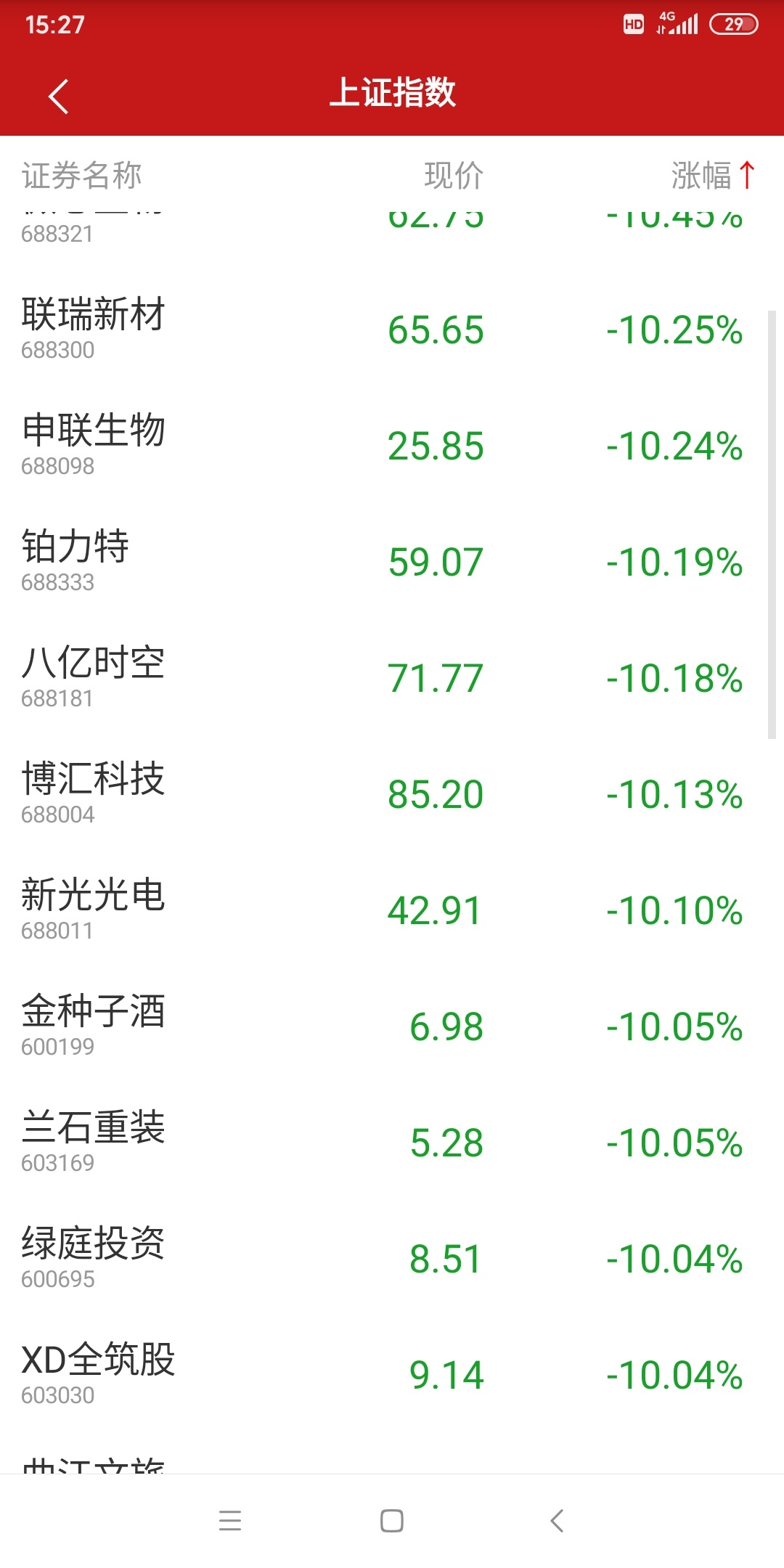Image resolution: width=784 pixels, height=1568 pixels.
Task: View 铂力特 688333 stock page
Action: [392, 562]
